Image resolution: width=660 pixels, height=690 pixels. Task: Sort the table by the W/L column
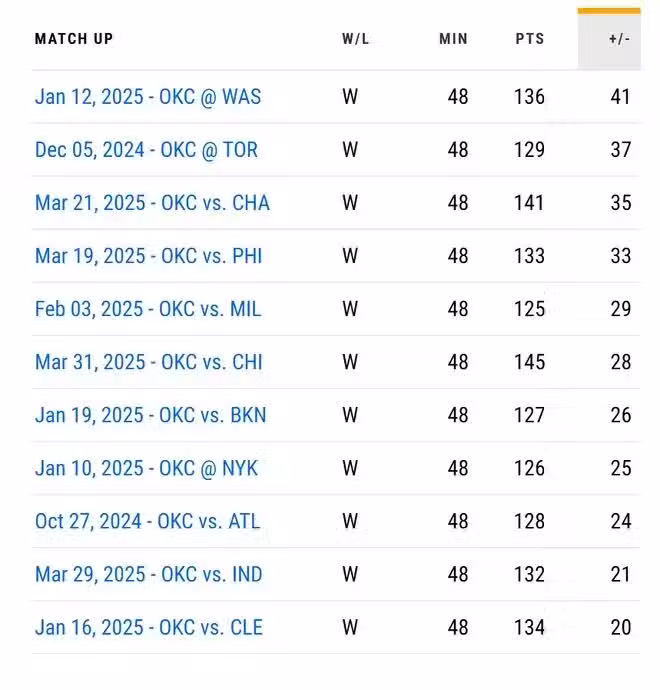coord(354,39)
